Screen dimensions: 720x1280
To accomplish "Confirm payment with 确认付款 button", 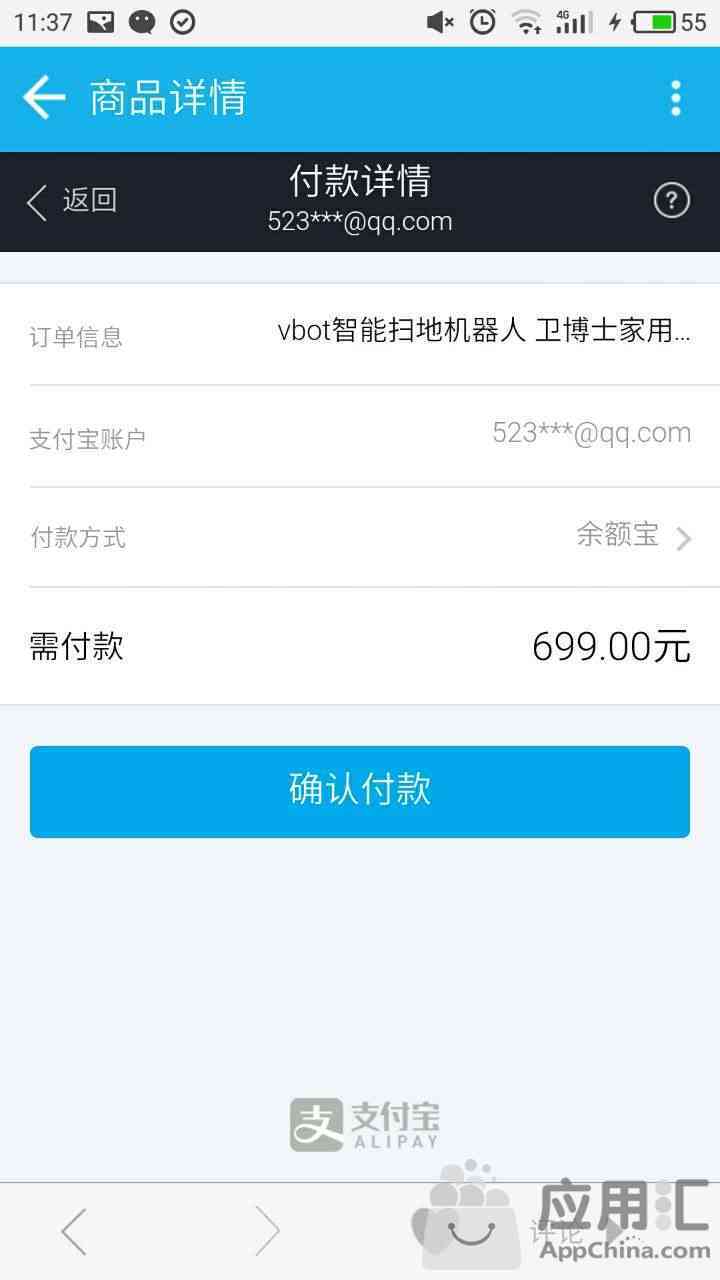I will click(x=360, y=791).
